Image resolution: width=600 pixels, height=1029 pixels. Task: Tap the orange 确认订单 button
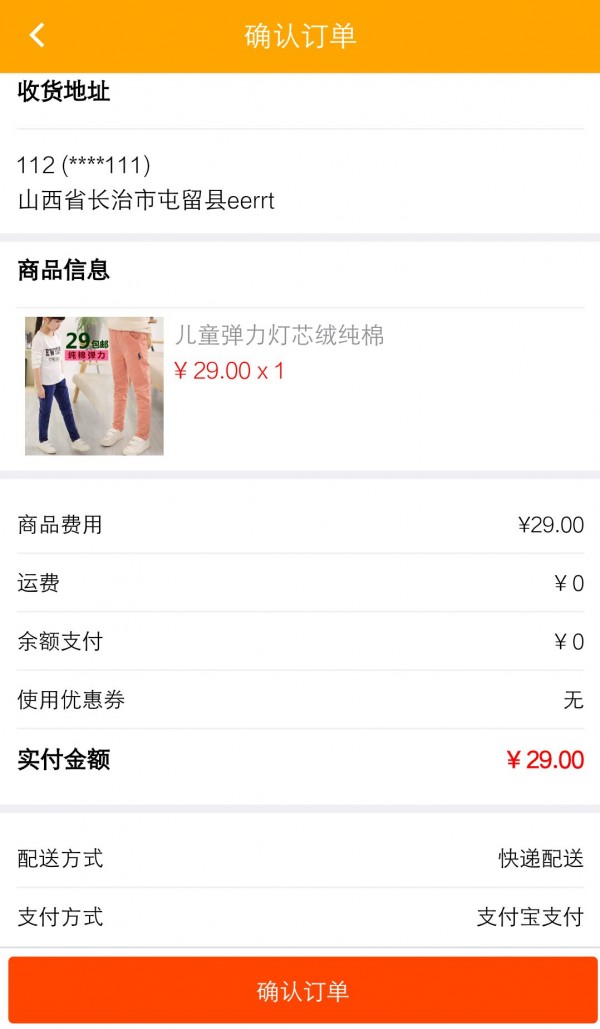pyautogui.click(x=302, y=991)
